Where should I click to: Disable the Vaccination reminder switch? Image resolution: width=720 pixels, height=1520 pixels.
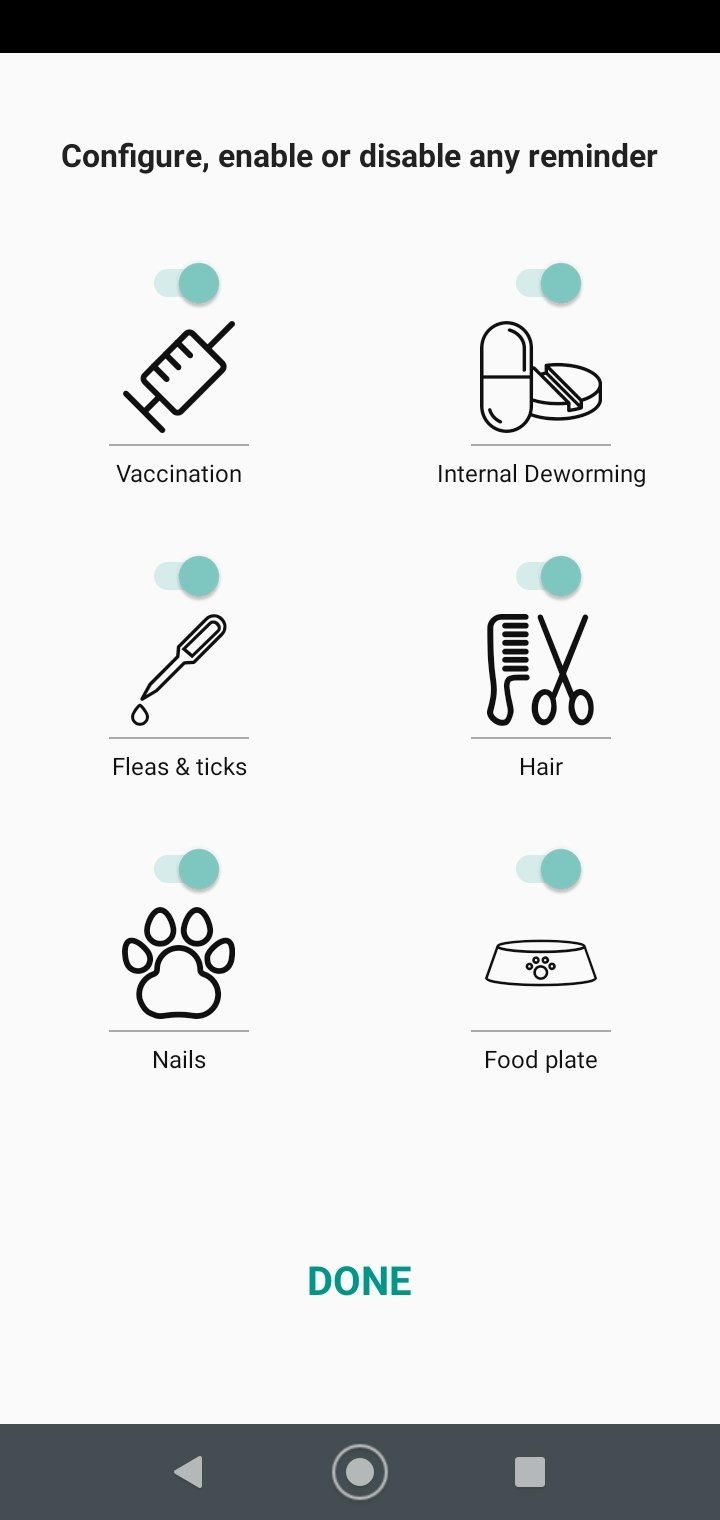(x=186, y=283)
